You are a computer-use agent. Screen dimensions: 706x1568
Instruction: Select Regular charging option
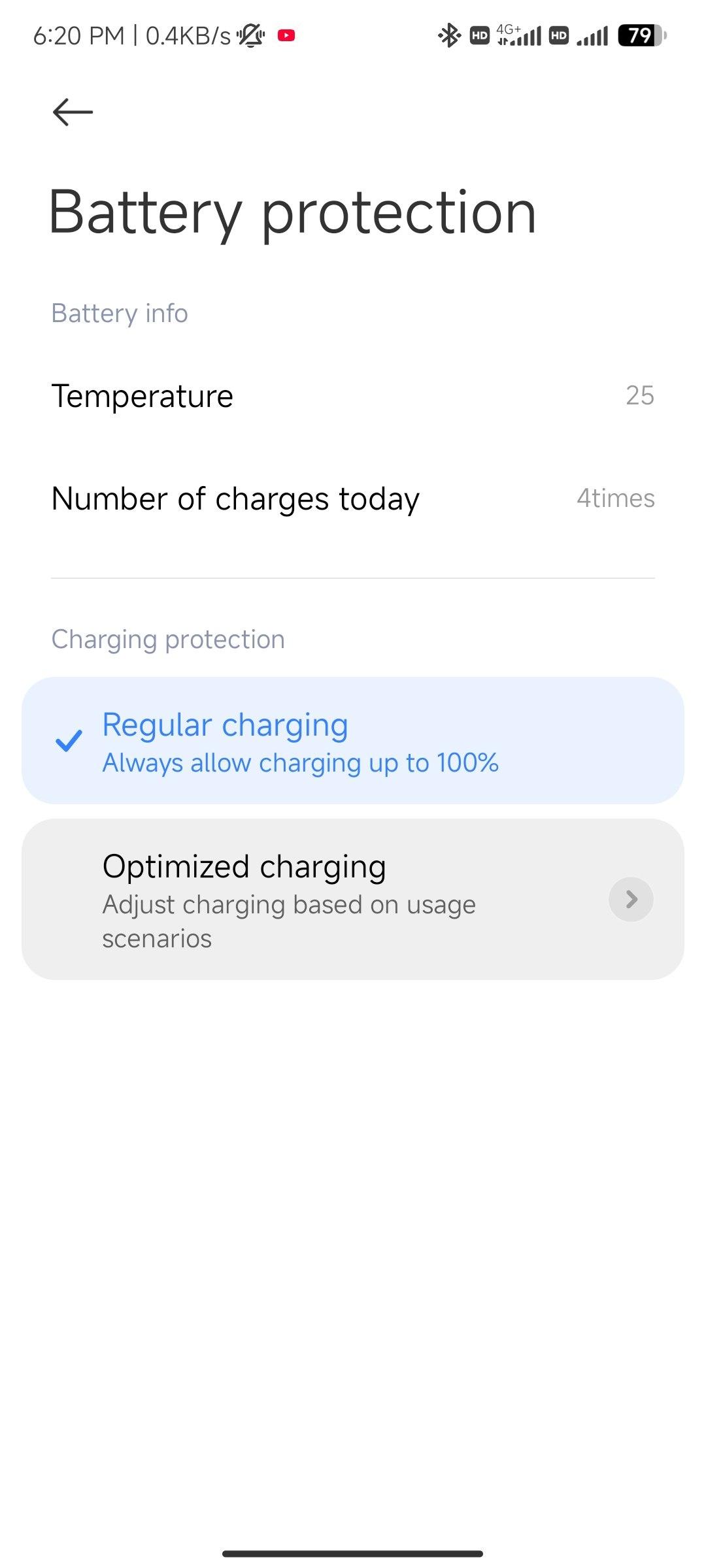[353, 740]
